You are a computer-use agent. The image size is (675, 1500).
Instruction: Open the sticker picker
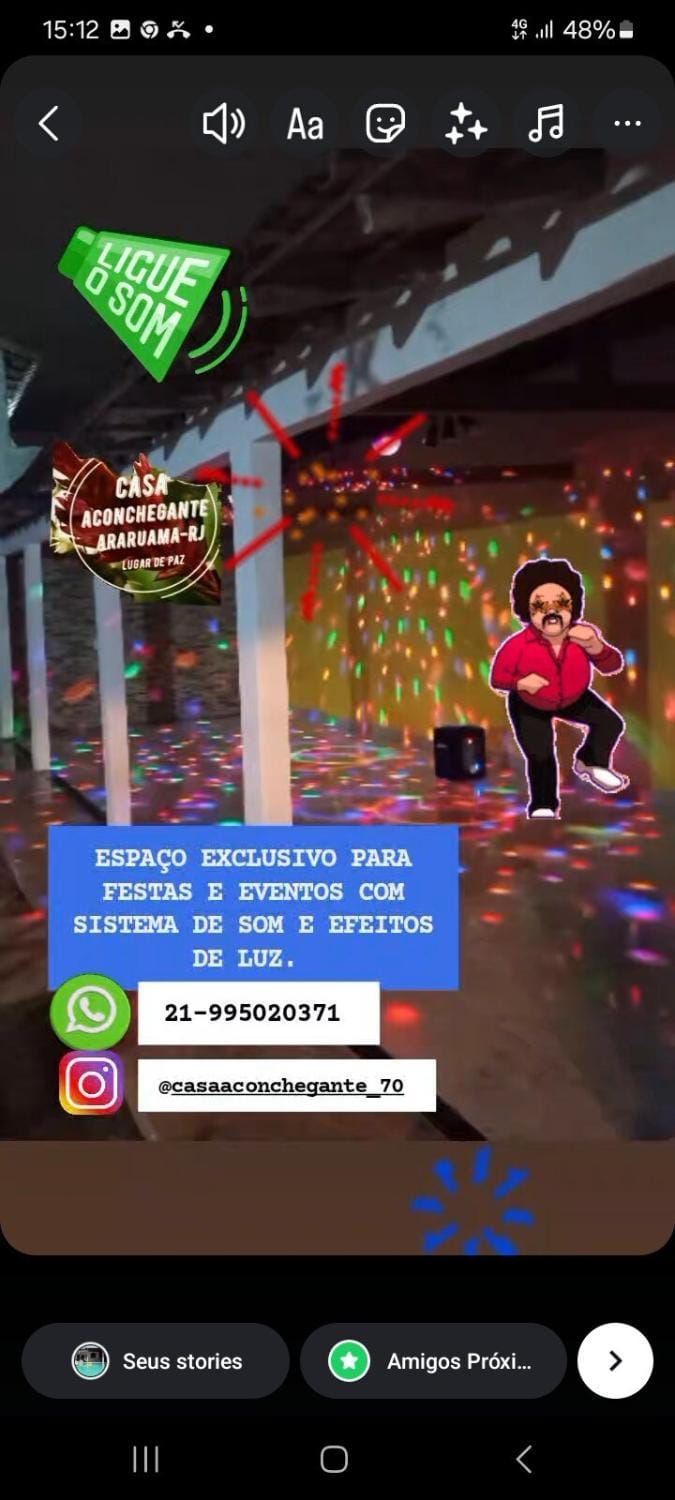click(385, 124)
